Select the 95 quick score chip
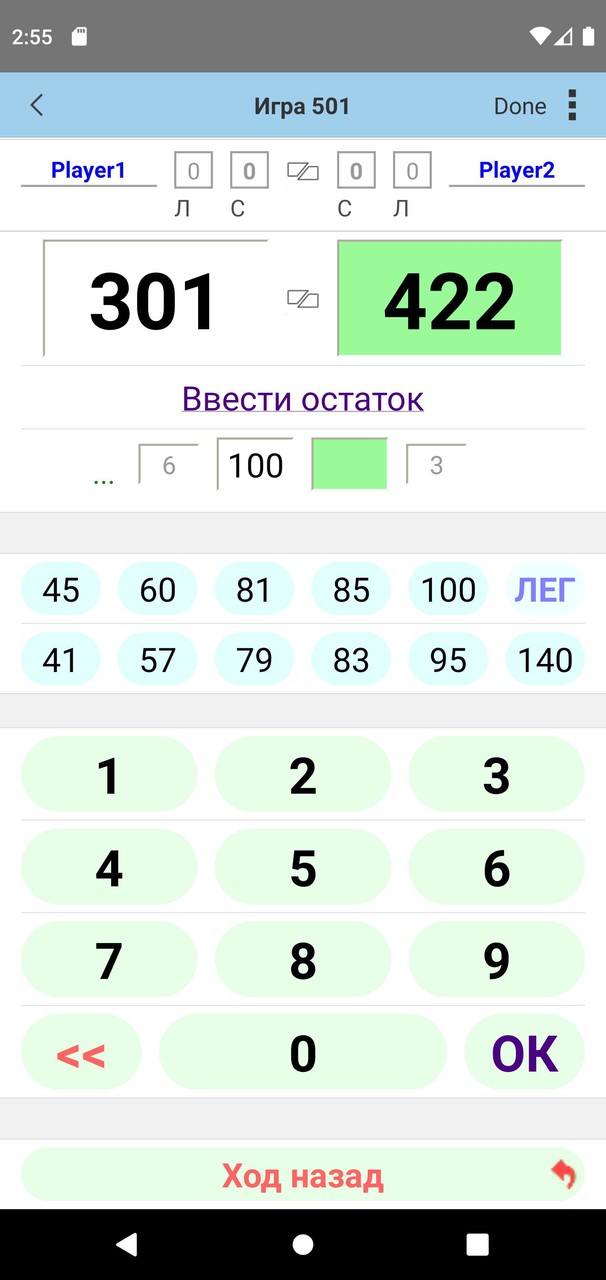Viewport: 606px width, 1280px height. [x=448, y=660]
